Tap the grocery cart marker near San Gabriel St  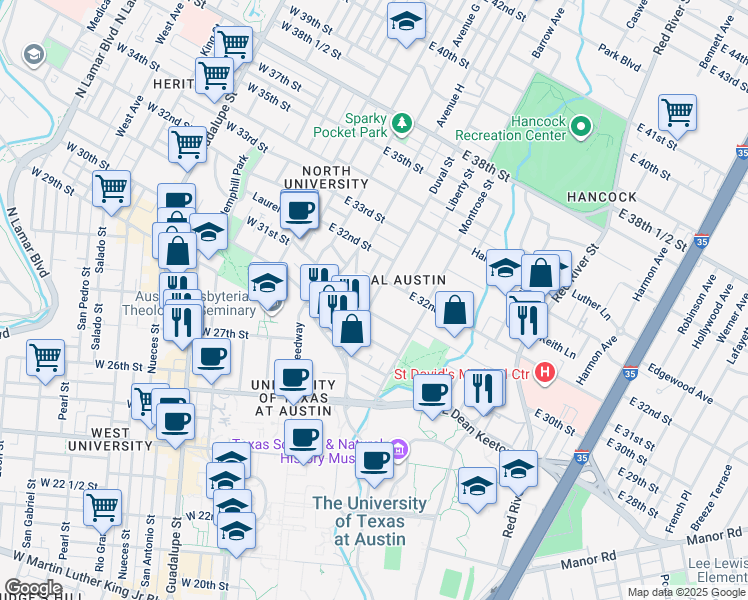102,508
